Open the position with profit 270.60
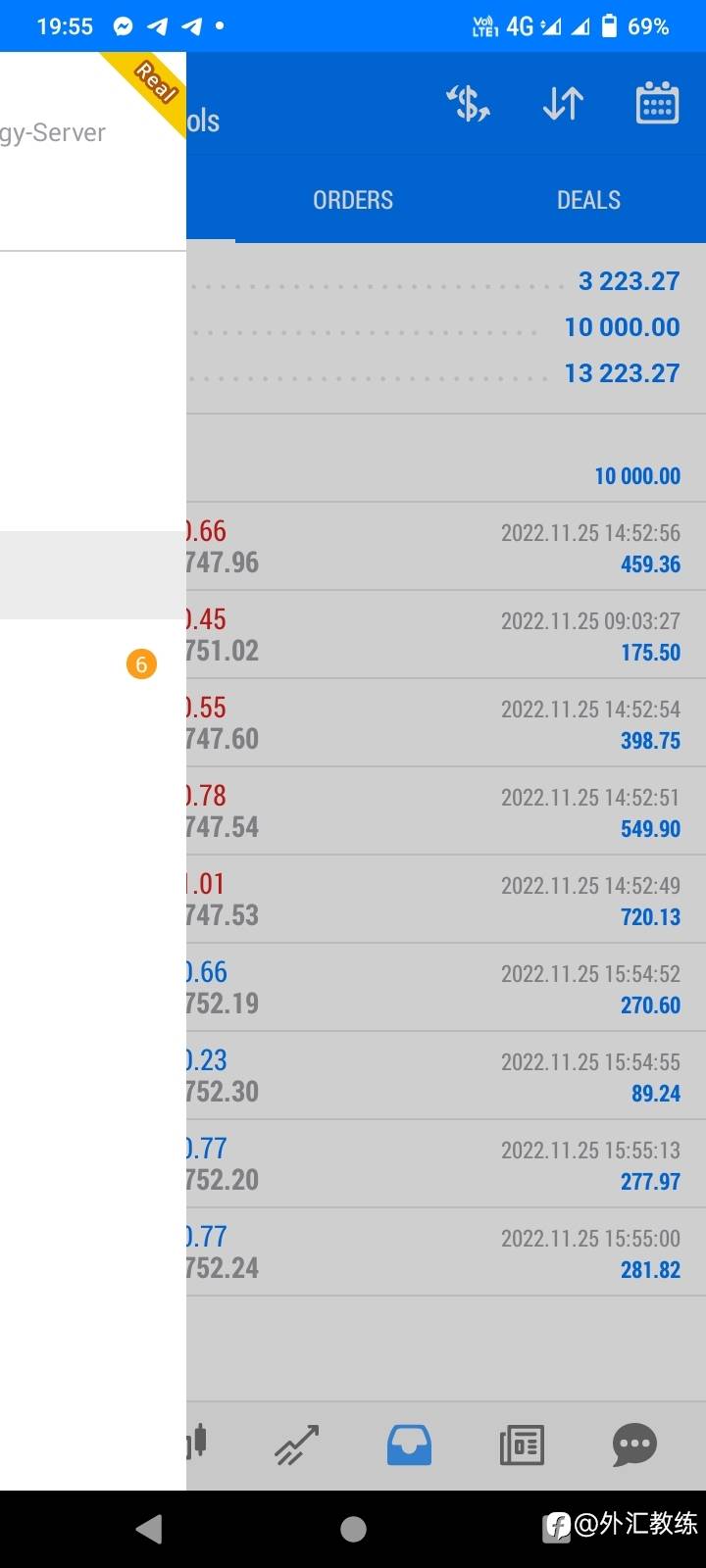 tap(446, 988)
